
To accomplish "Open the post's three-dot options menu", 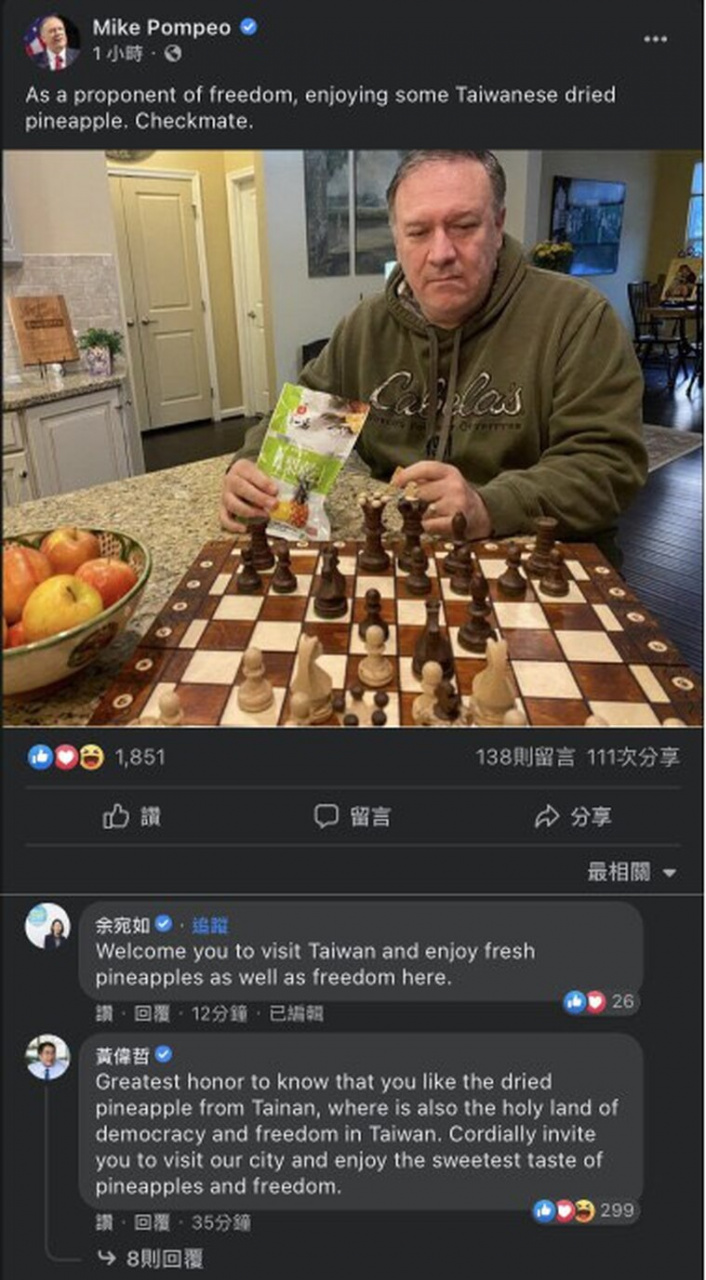I will pyautogui.click(x=655, y=39).
